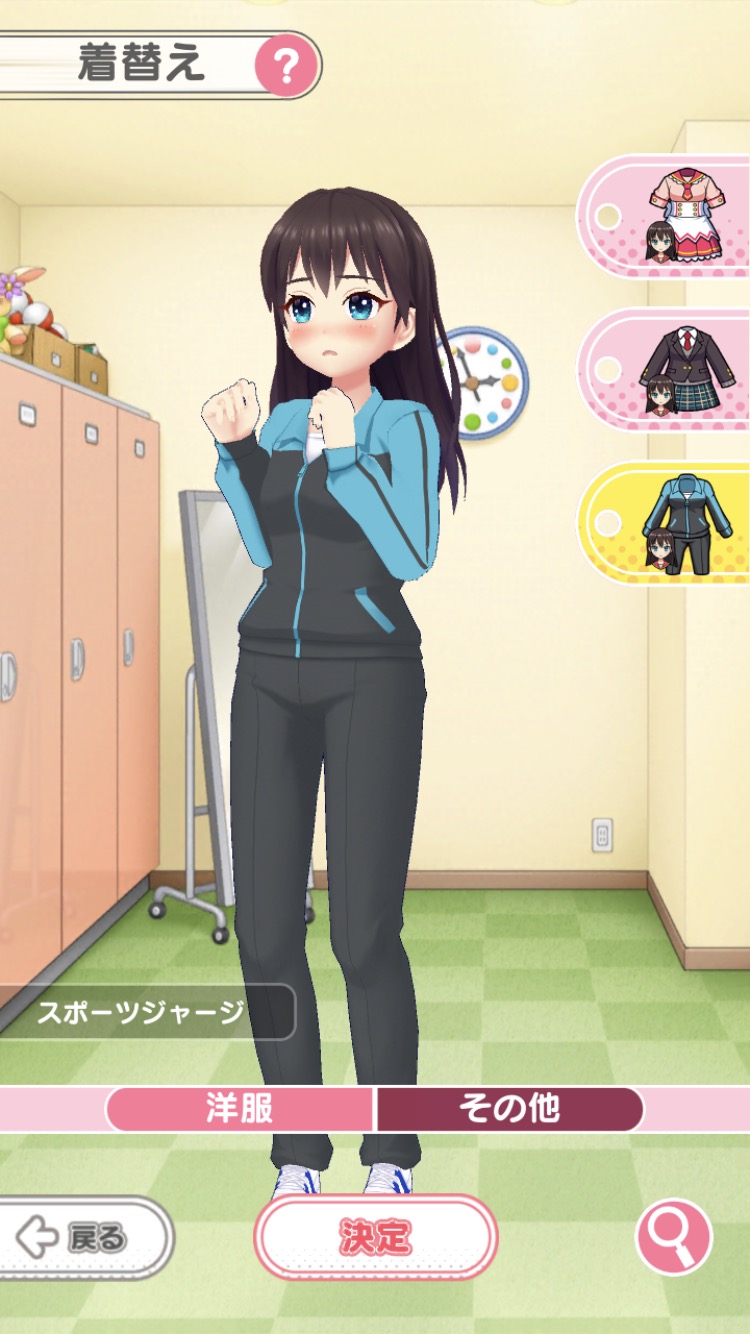Image resolution: width=750 pixels, height=1334 pixels.
Task: Tap the magnifying glass zoom icon
Action: tap(674, 1236)
